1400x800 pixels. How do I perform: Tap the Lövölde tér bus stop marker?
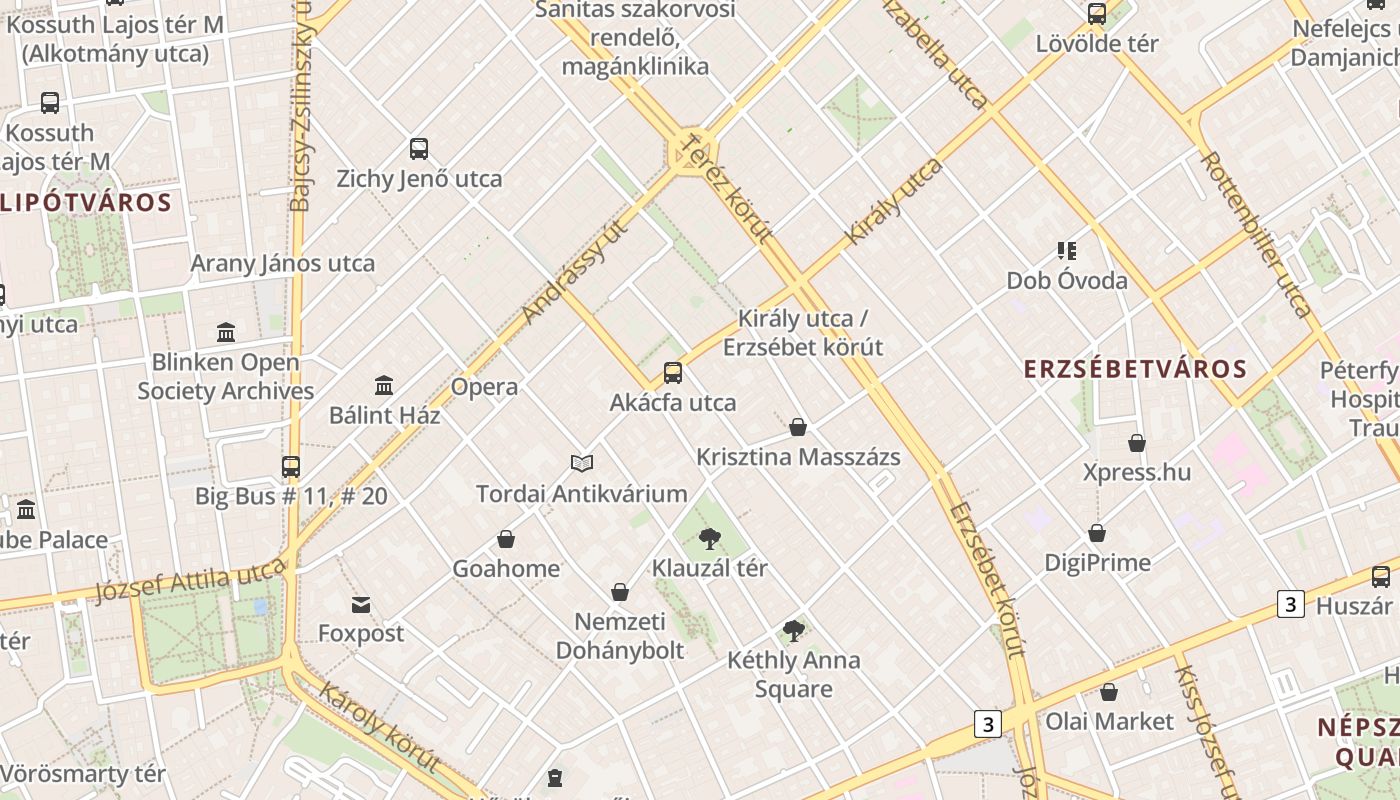click(1097, 14)
